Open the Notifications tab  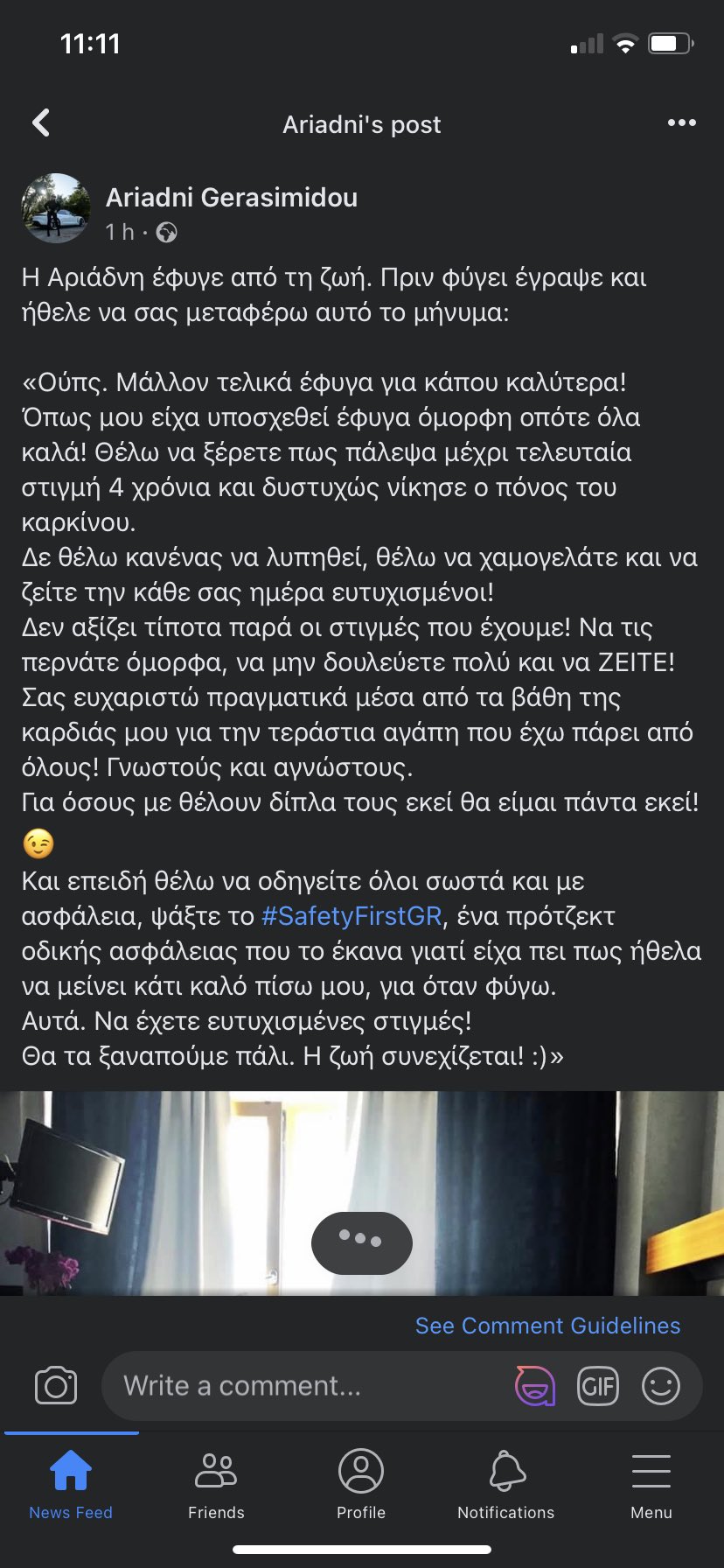pyautogui.click(x=506, y=1484)
